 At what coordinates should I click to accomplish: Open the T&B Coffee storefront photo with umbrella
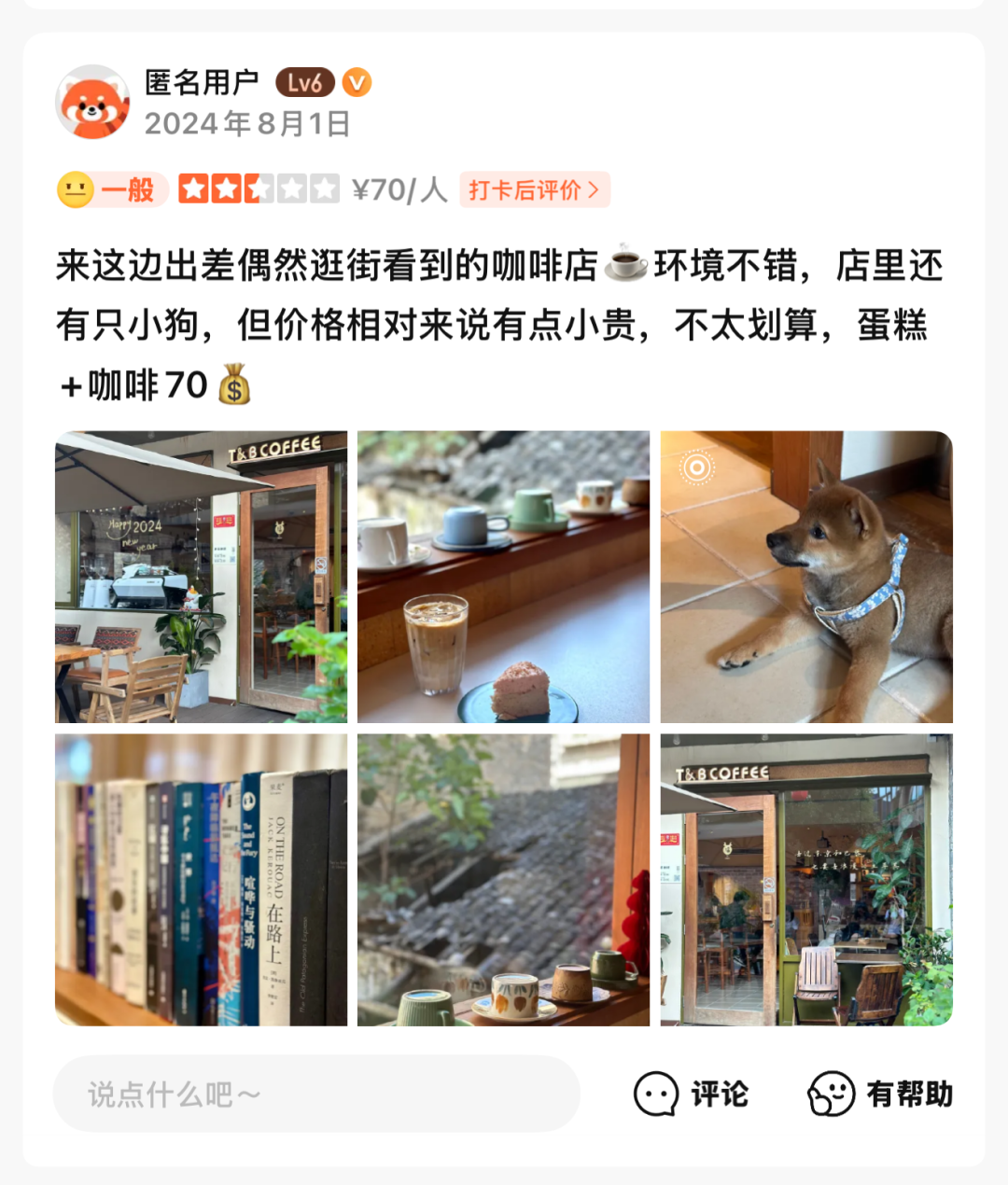tap(201, 577)
